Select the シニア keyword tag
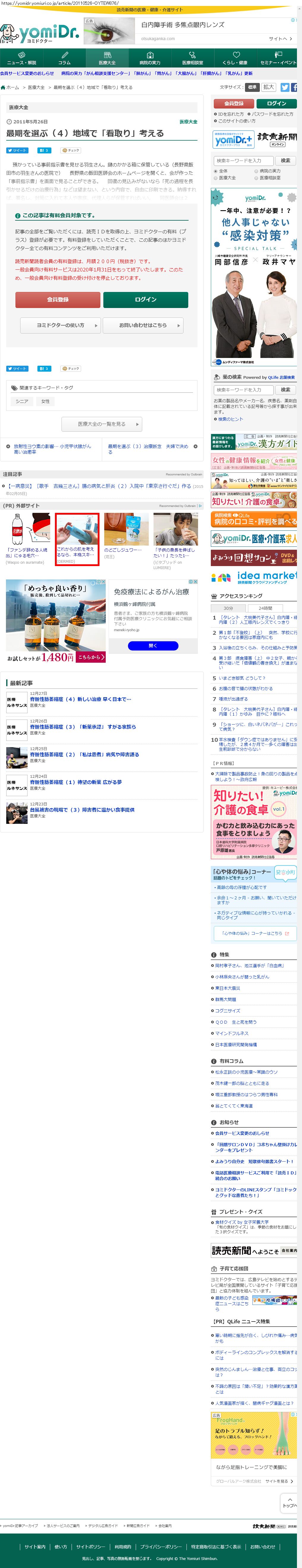The image size is (302, 1568). click(x=22, y=401)
